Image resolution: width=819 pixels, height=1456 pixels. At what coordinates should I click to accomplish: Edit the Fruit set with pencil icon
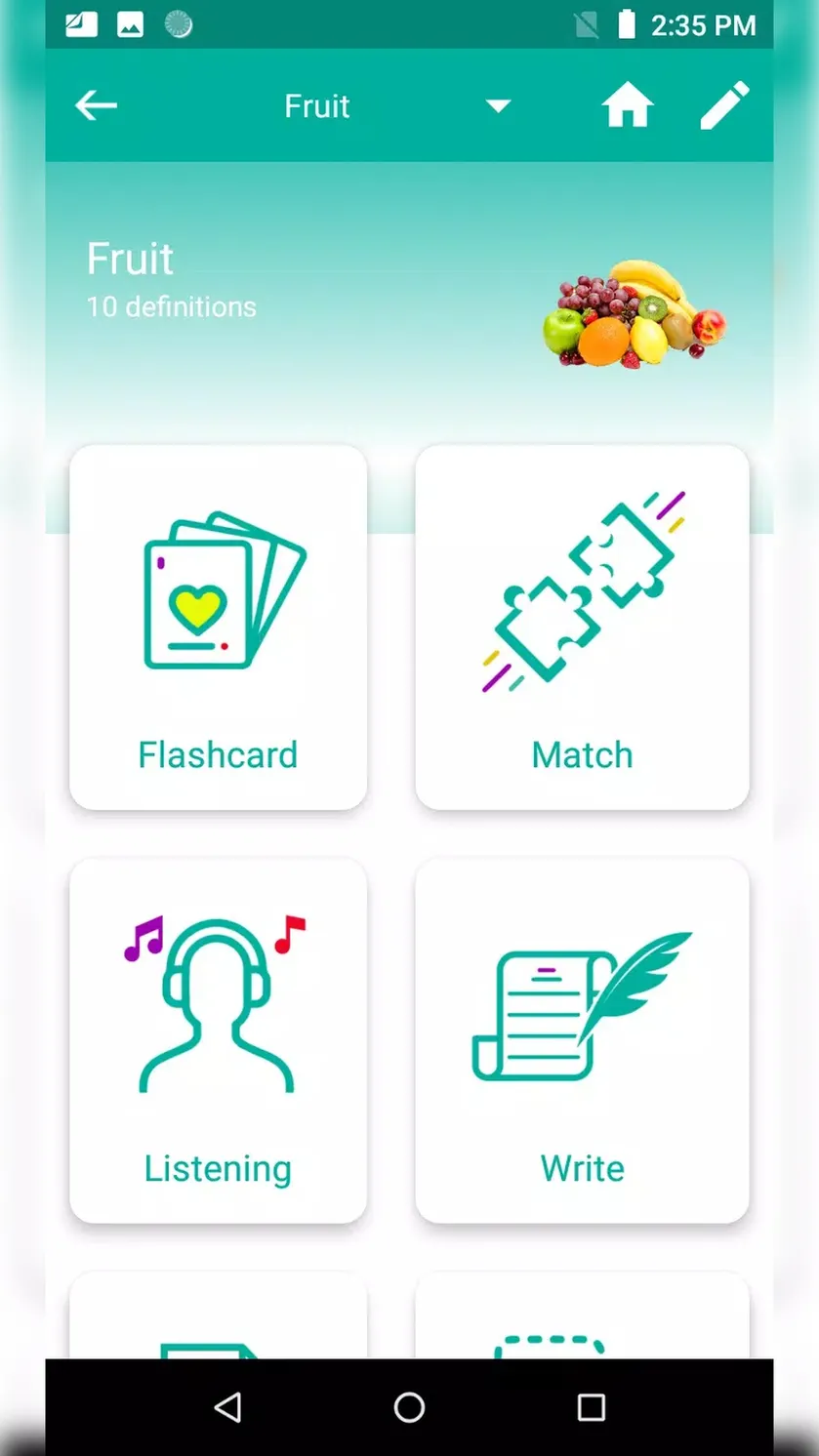point(725,105)
